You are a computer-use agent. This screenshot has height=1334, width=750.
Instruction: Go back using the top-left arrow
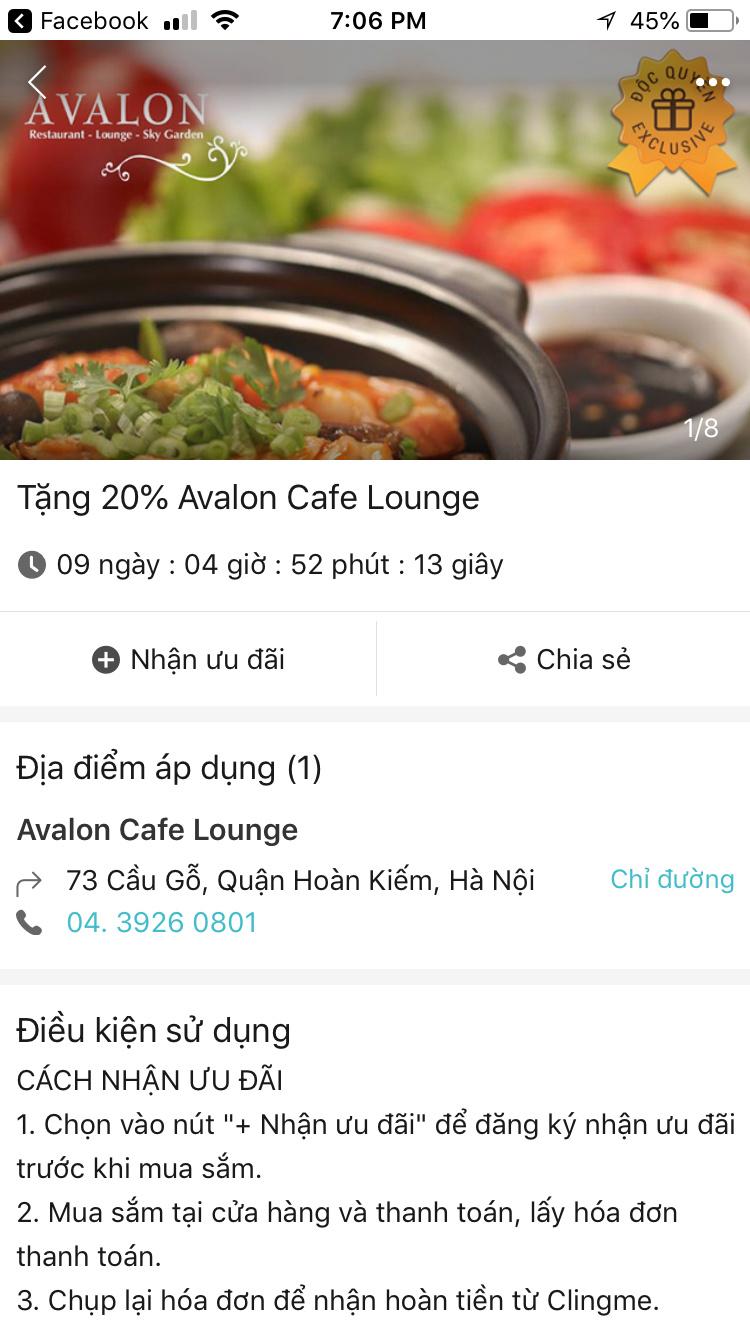click(x=38, y=83)
